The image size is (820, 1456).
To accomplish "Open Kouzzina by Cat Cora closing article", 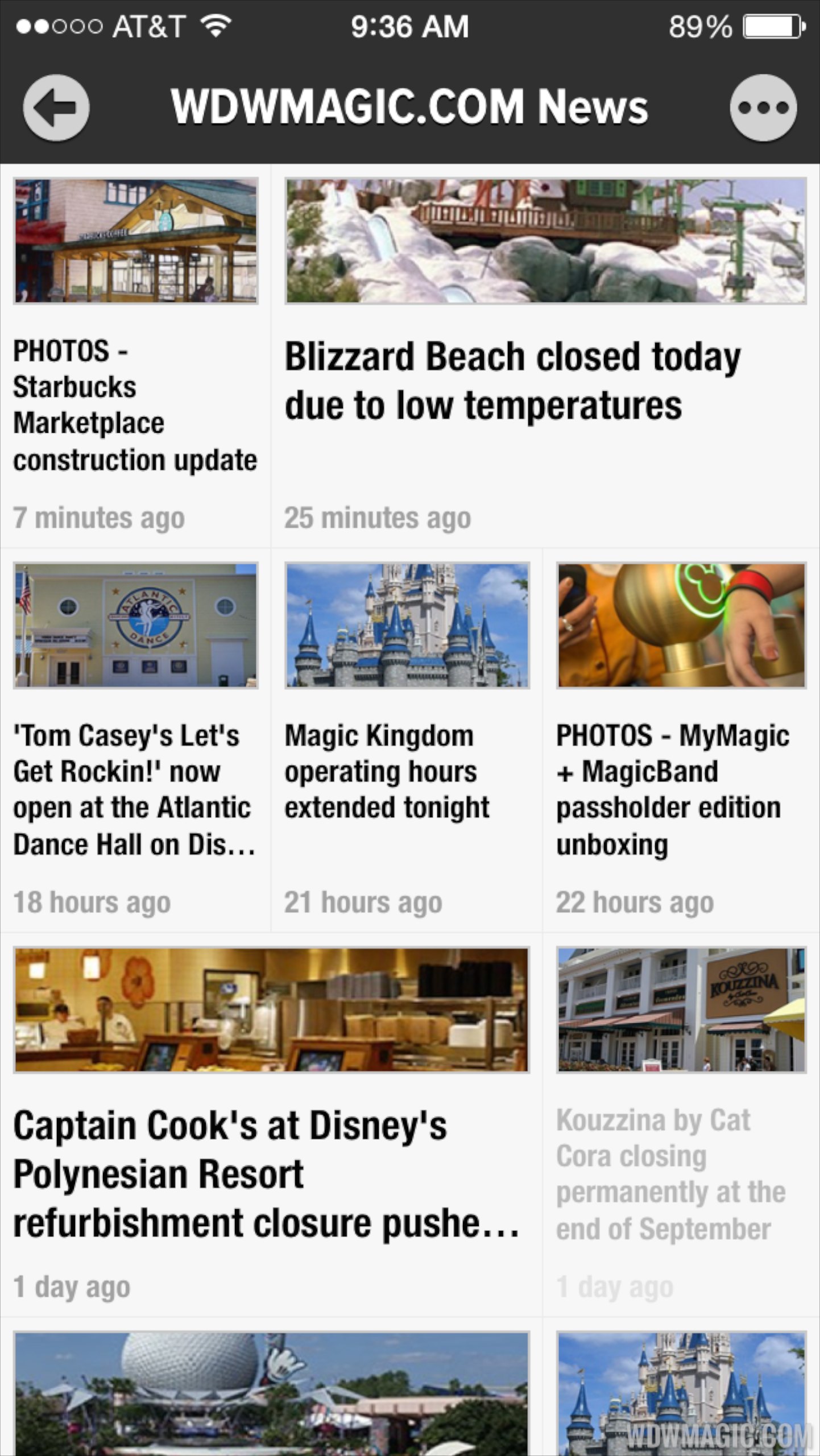I will tap(671, 1174).
